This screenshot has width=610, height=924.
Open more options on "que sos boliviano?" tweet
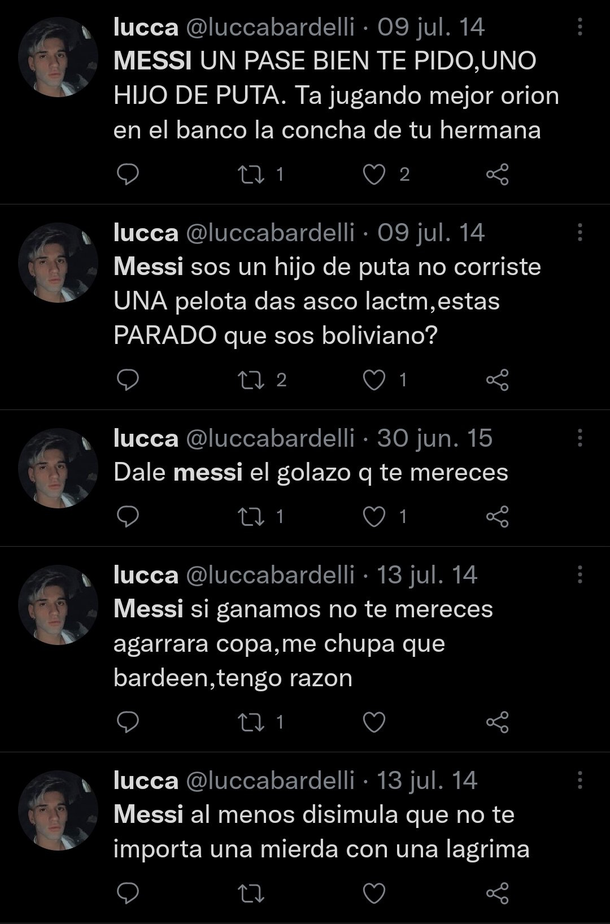pyautogui.click(x=581, y=232)
